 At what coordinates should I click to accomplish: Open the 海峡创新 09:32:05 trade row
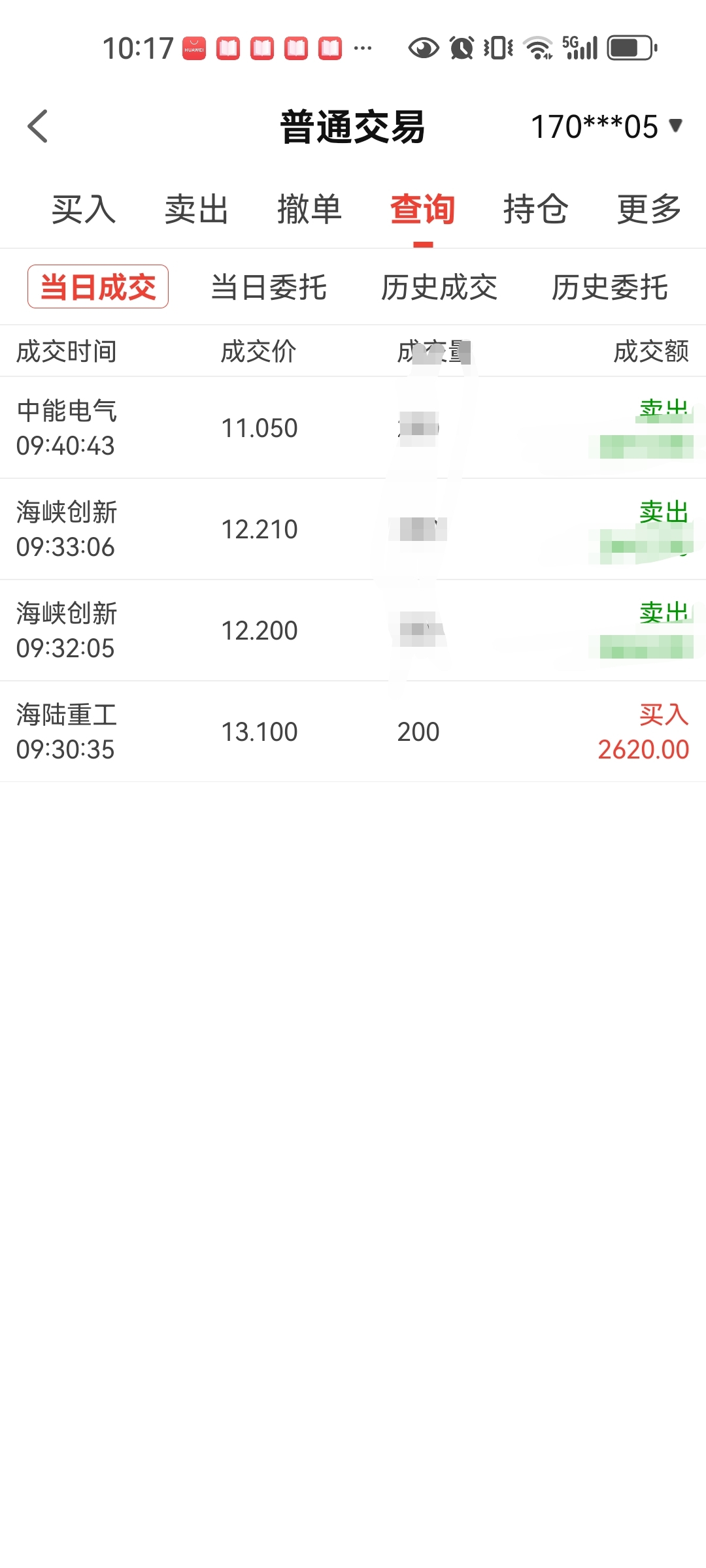(353, 630)
